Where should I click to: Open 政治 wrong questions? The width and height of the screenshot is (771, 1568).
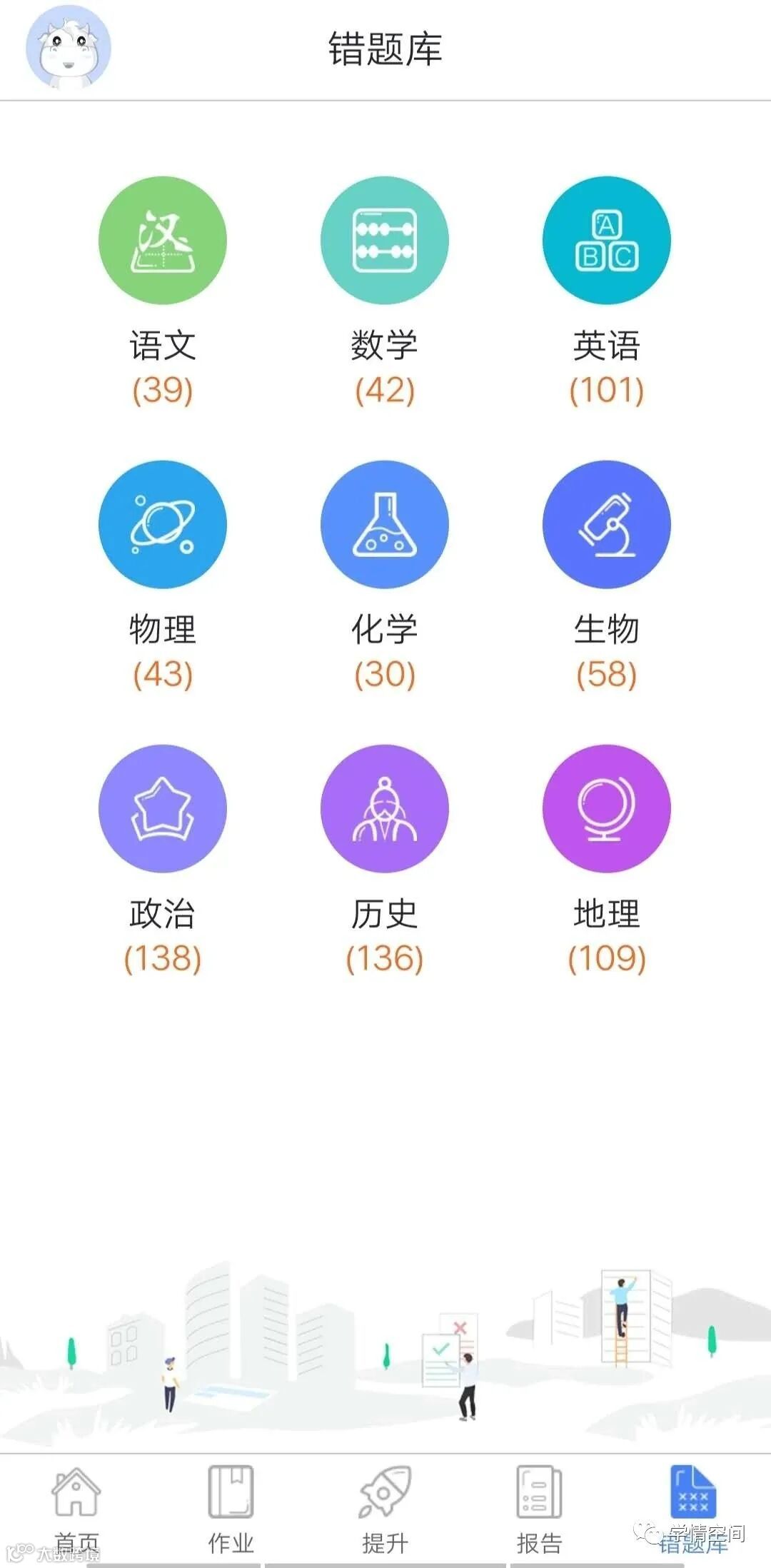pyautogui.click(x=163, y=809)
